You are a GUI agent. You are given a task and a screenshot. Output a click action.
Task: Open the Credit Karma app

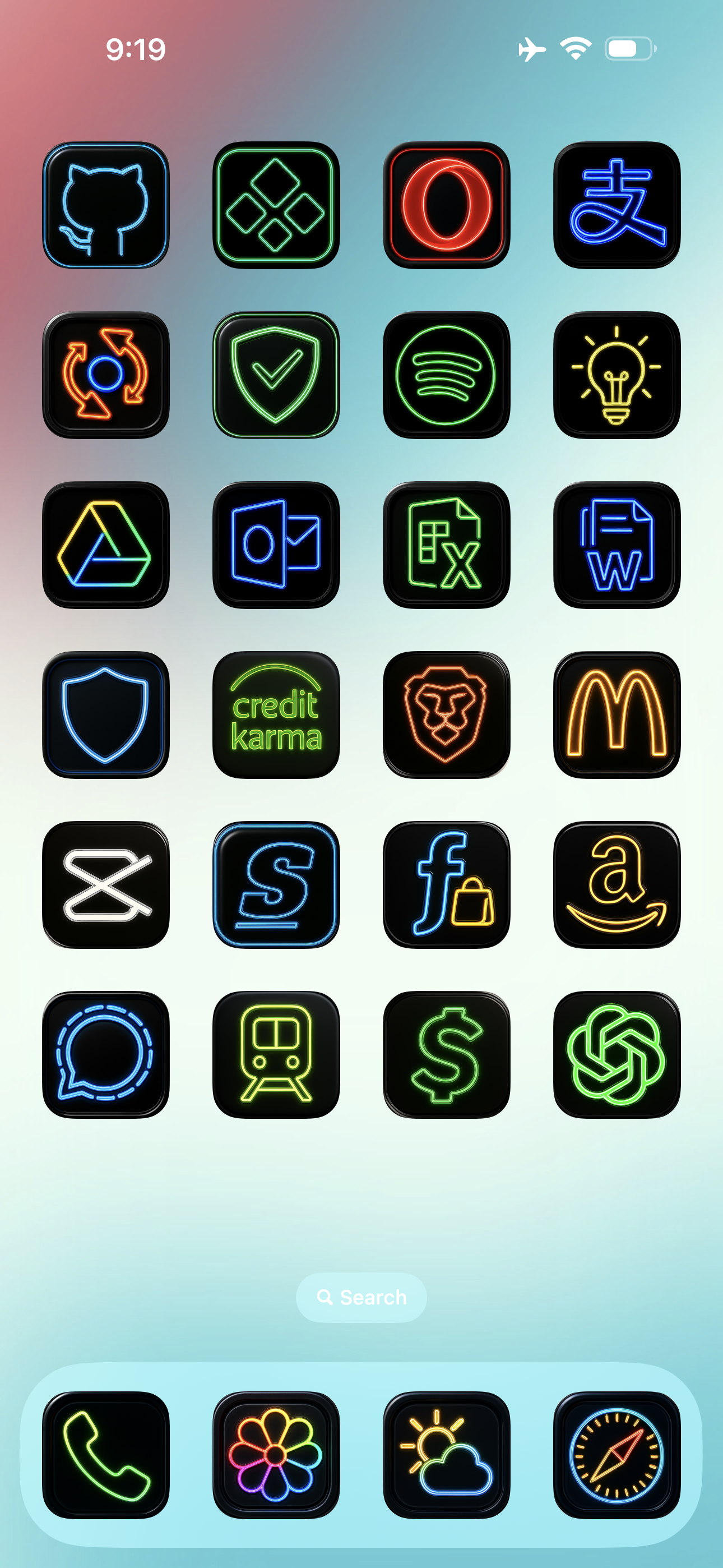coord(276,714)
